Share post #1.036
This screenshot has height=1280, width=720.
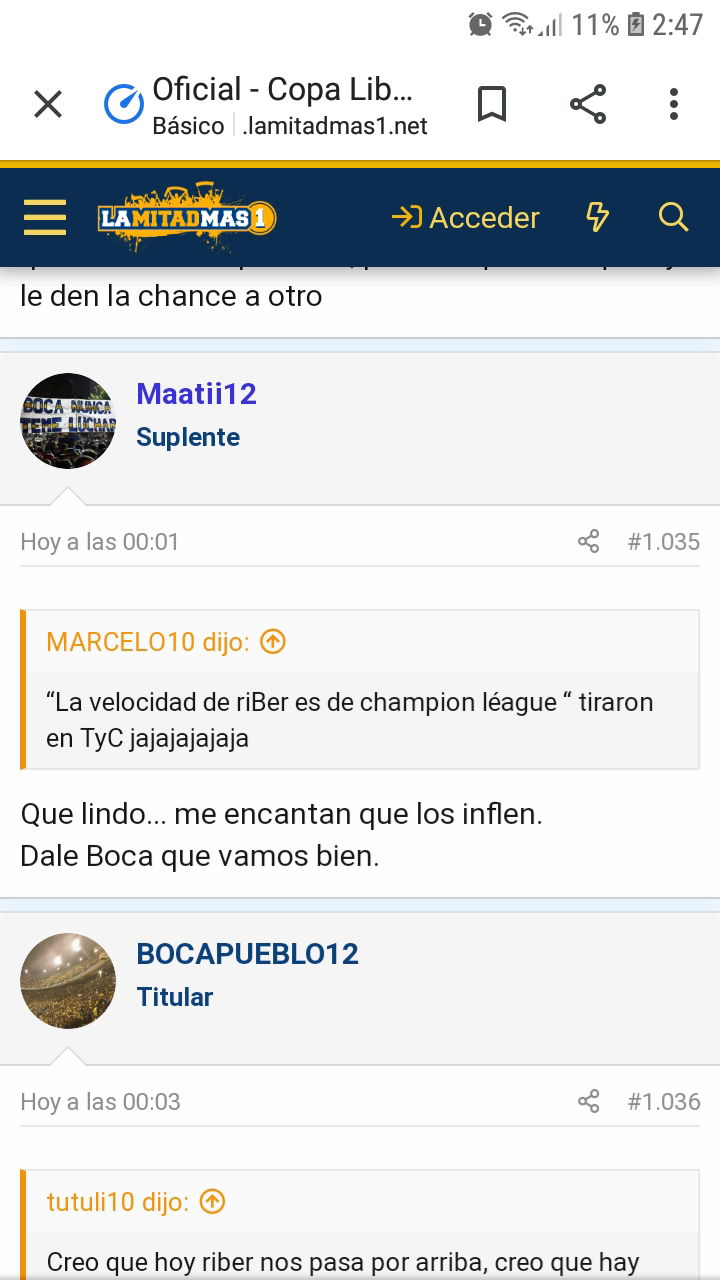[x=589, y=1102]
